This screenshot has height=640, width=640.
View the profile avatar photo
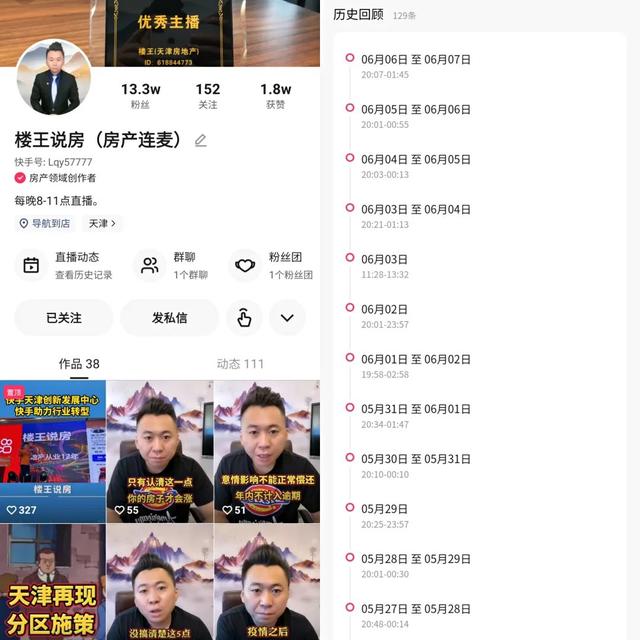(x=54, y=77)
